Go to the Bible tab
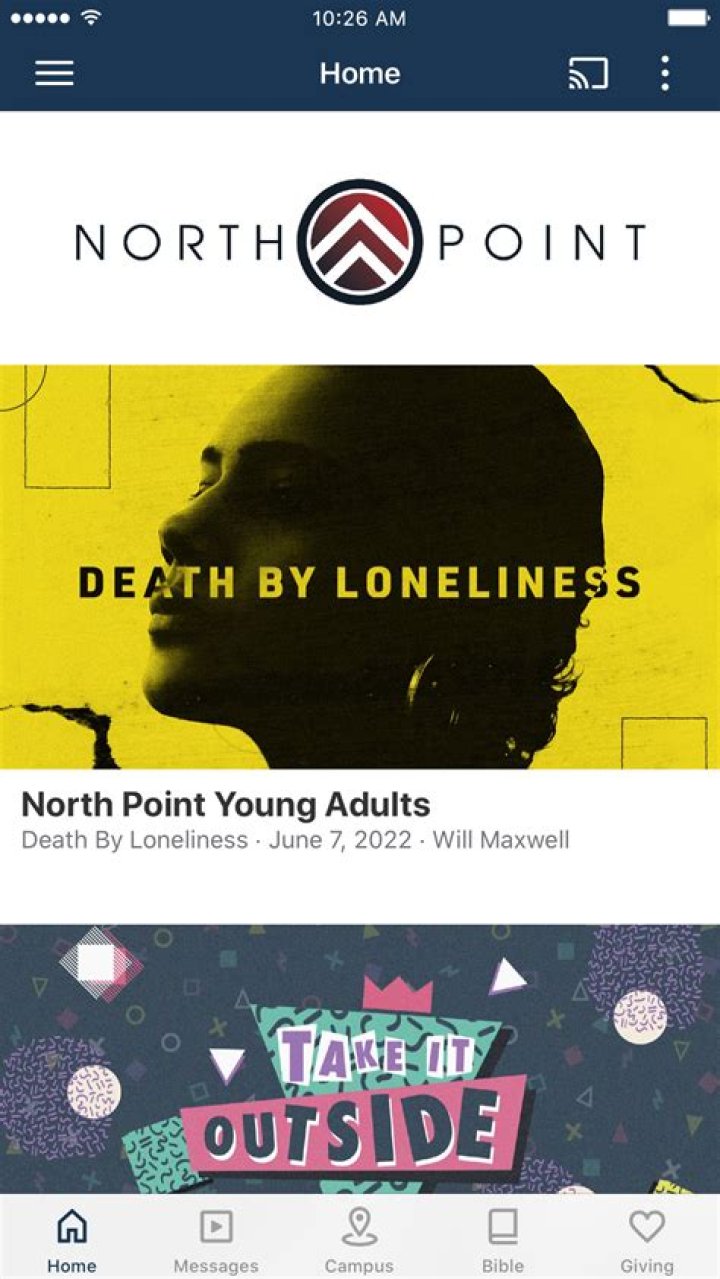Image resolution: width=720 pixels, height=1279 pixels. click(503, 1238)
